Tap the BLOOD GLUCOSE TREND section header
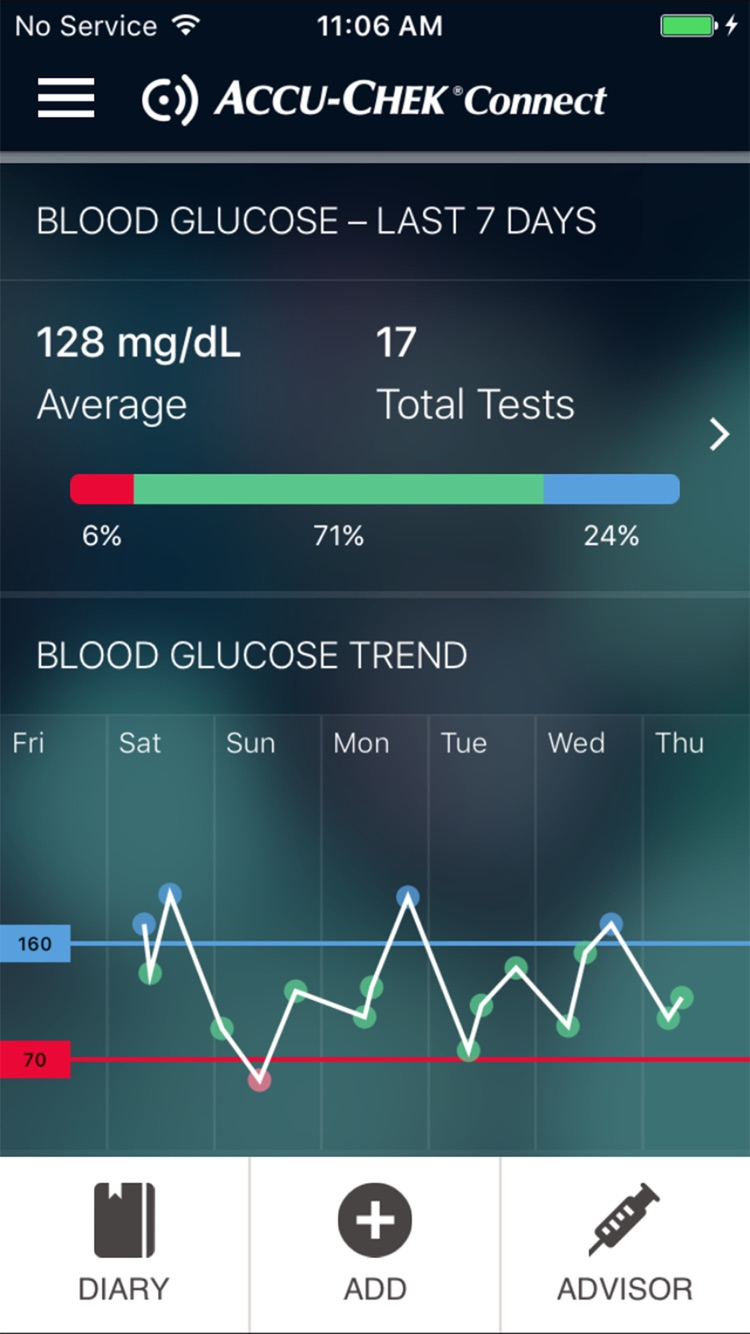This screenshot has height=1334, width=750. [x=250, y=655]
